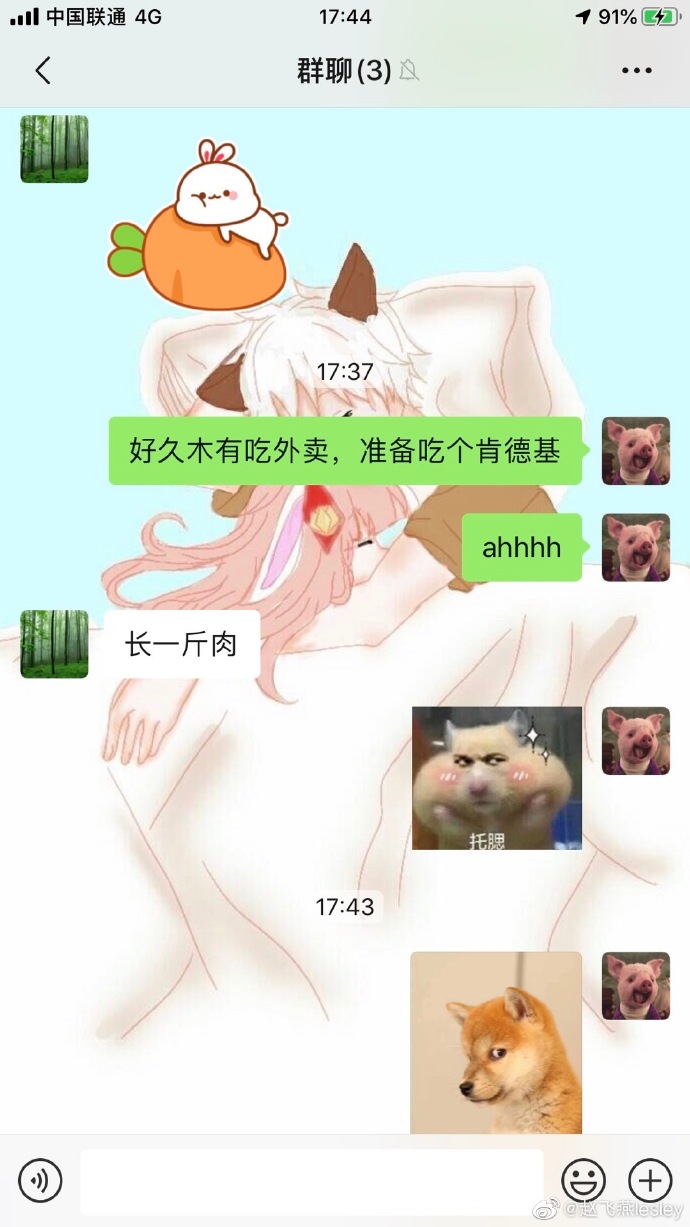
Task: Switch to voice message input
Action: click(40, 1181)
